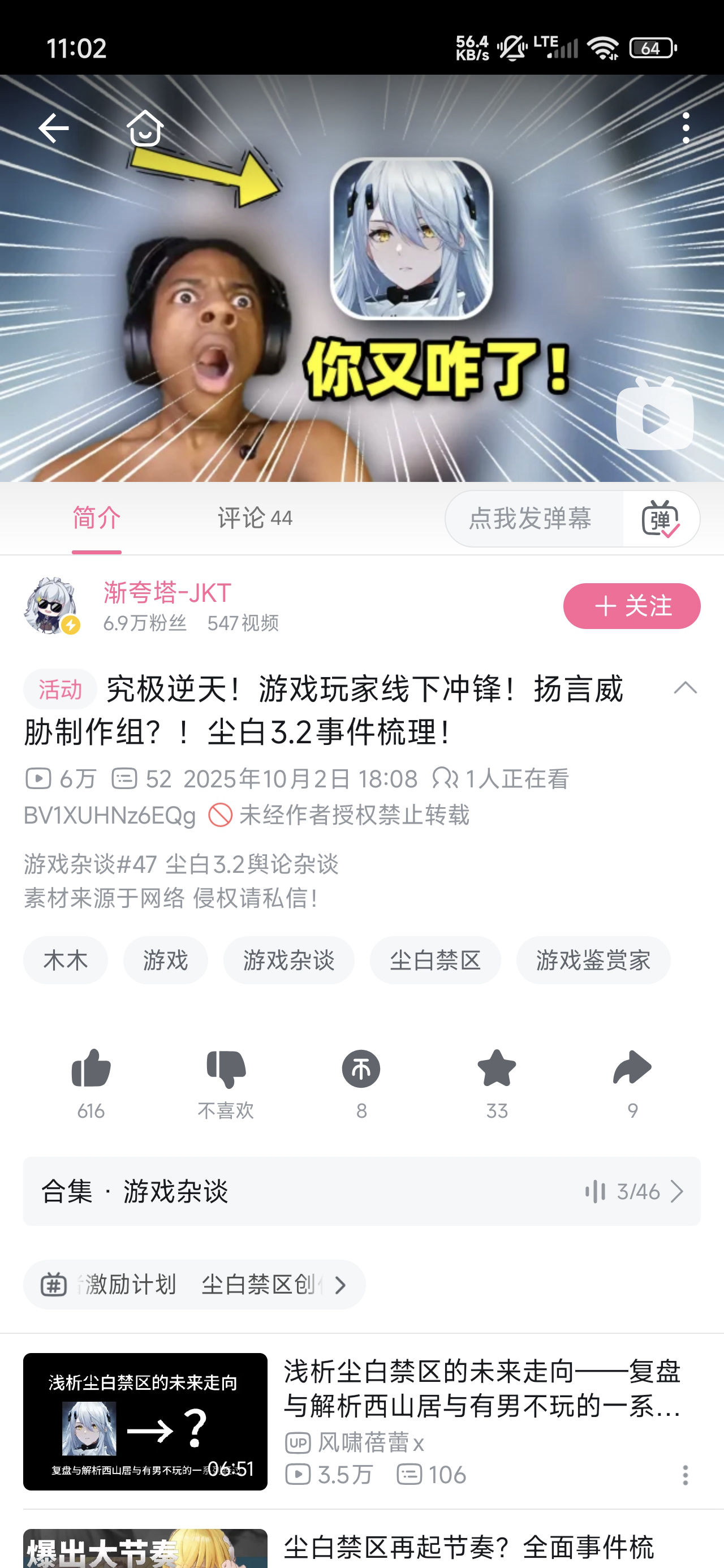Give coins to this video
Image resolution: width=724 pixels, height=1568 pixels.
click(361, 1070)
